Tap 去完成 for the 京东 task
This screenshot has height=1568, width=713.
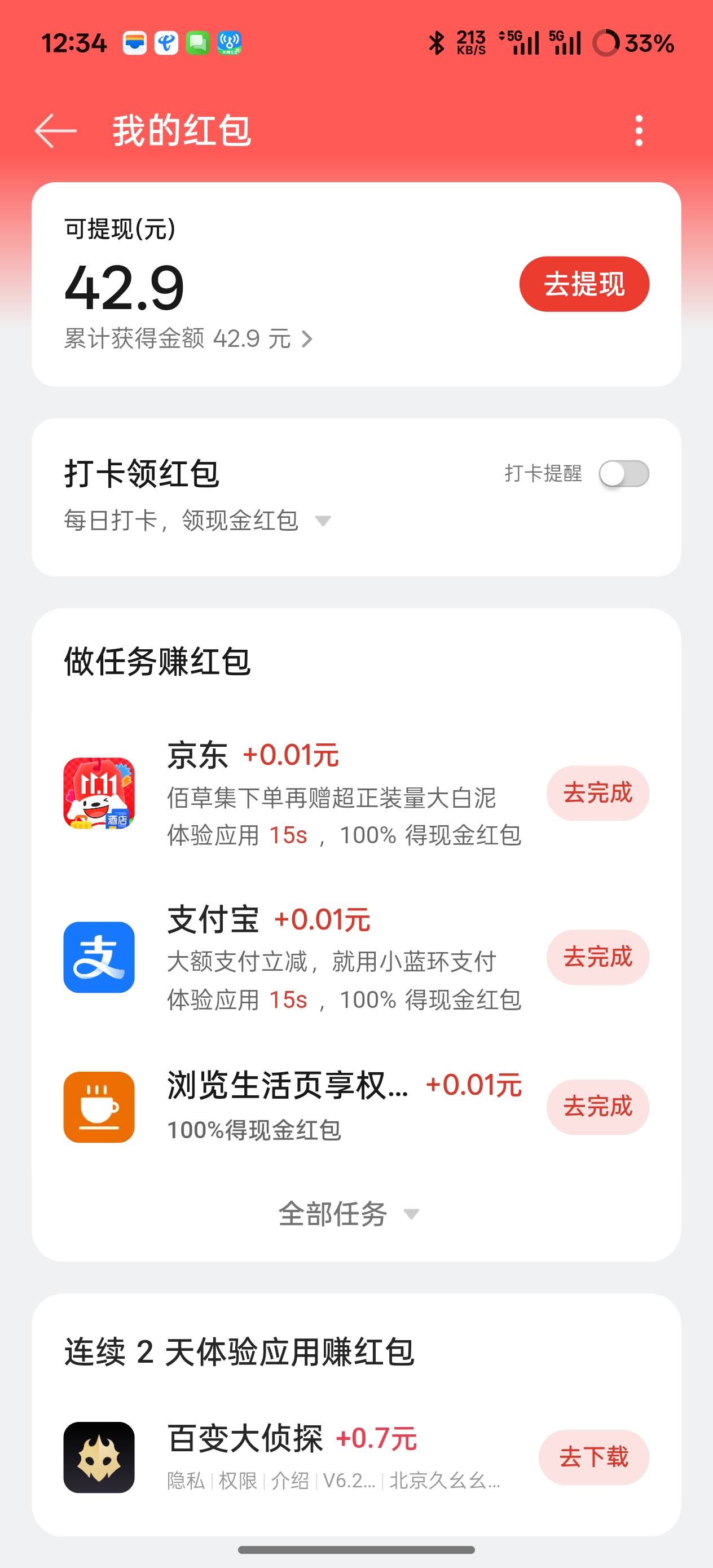(597, 793)
